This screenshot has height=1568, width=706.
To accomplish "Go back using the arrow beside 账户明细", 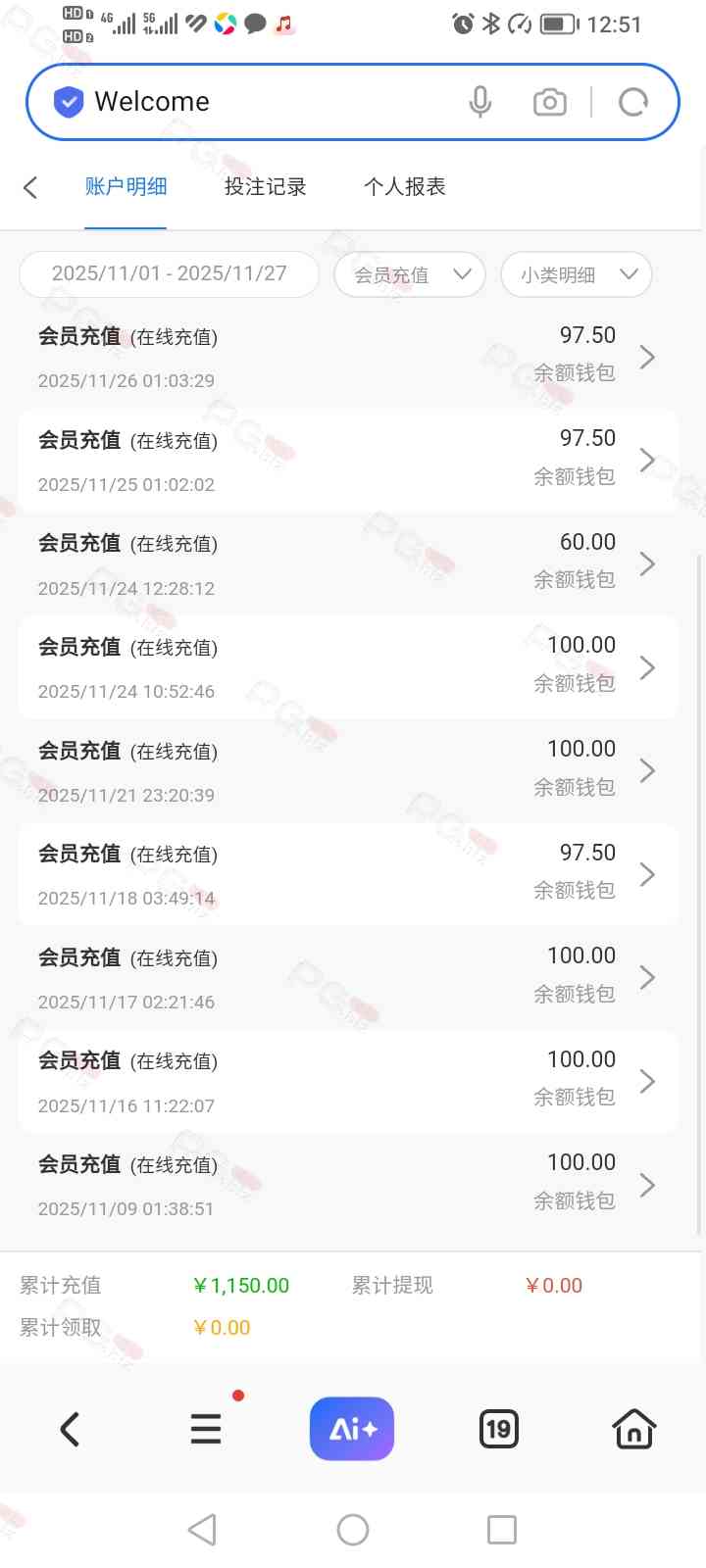I will click(30, 187).
